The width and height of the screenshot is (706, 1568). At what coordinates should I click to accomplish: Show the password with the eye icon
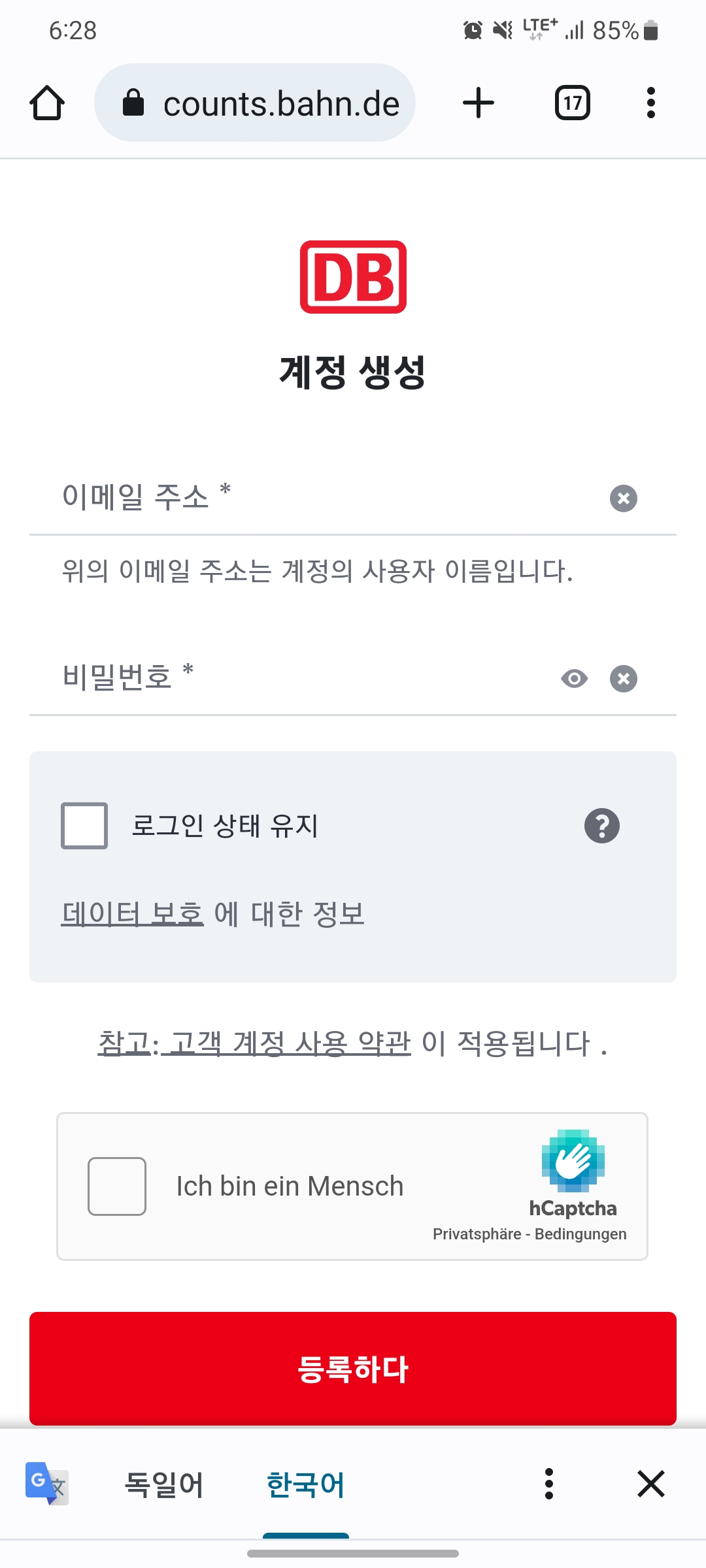click(x=574, y=678)
